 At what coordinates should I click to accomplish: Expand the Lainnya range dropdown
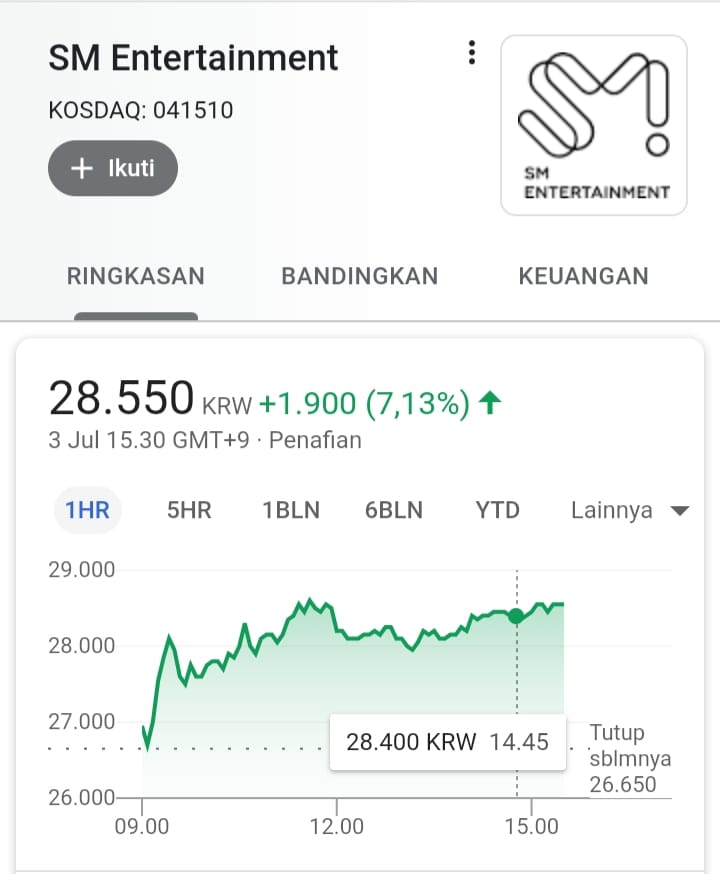click(630, 510)
